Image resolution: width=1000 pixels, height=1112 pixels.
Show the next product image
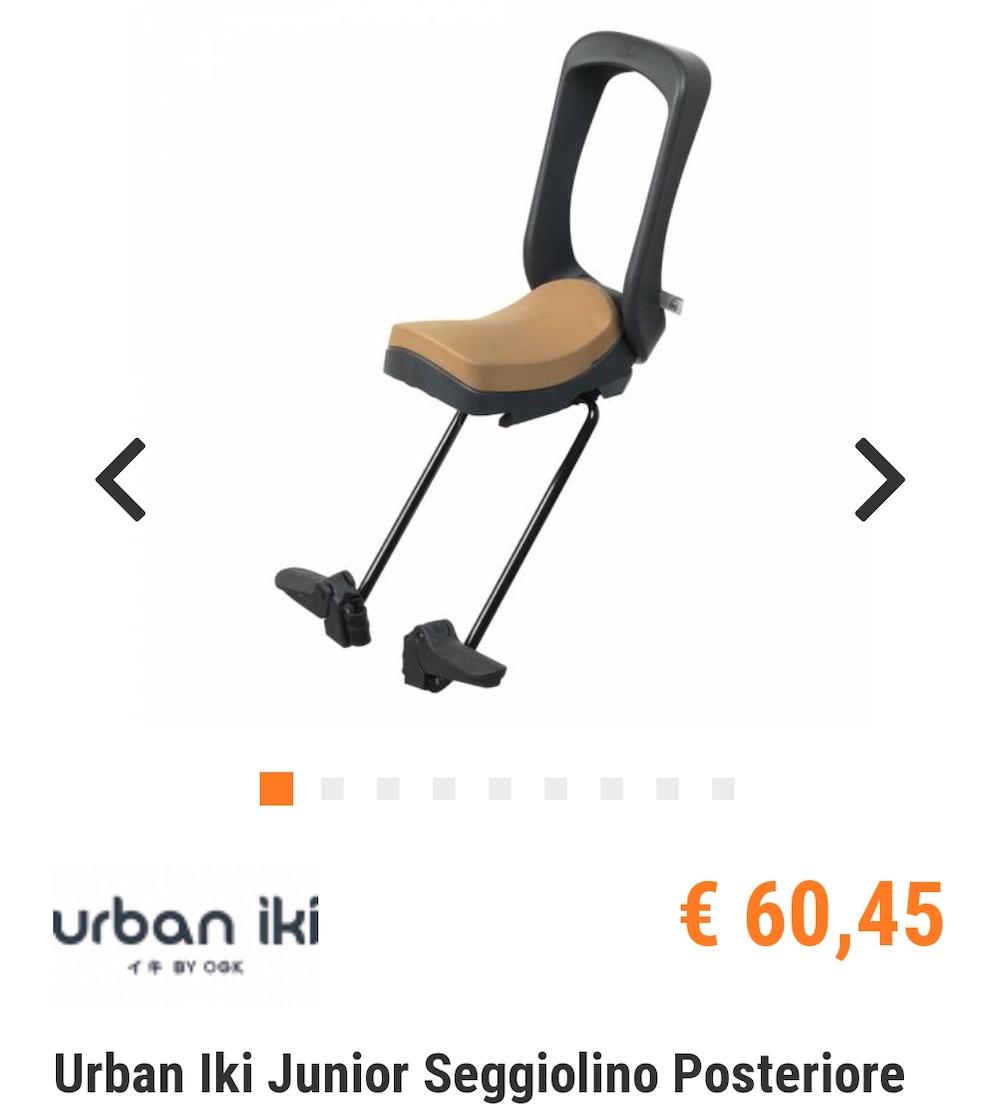(879, 480)
